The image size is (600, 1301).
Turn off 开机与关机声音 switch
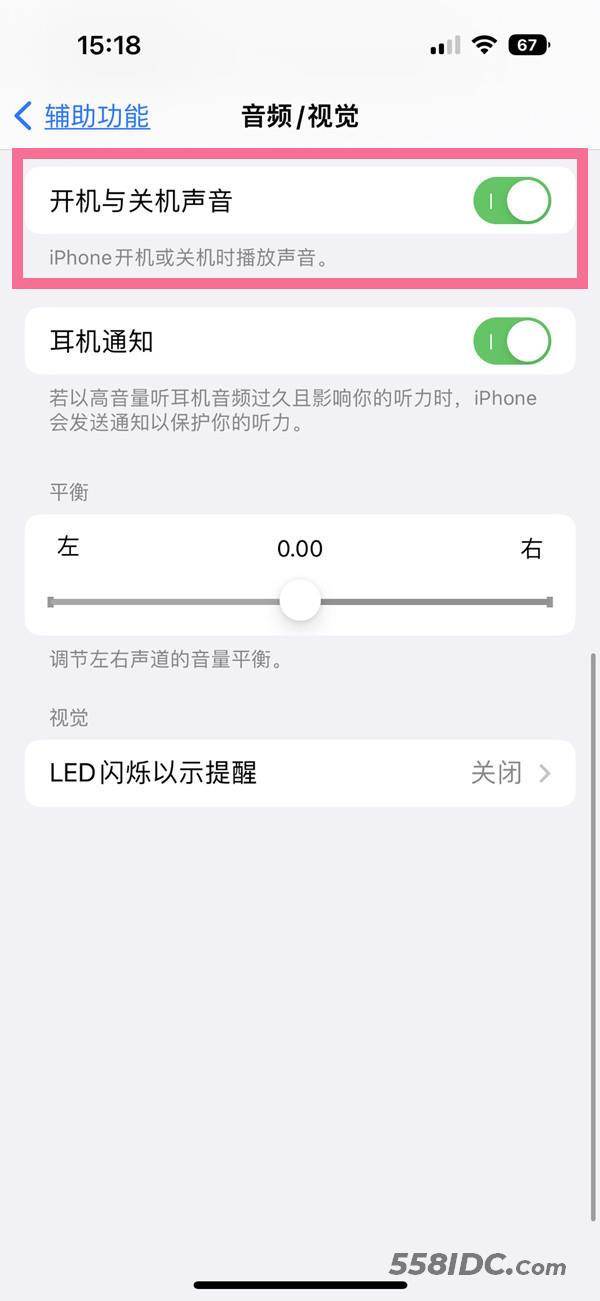click(x=512, y=201)
